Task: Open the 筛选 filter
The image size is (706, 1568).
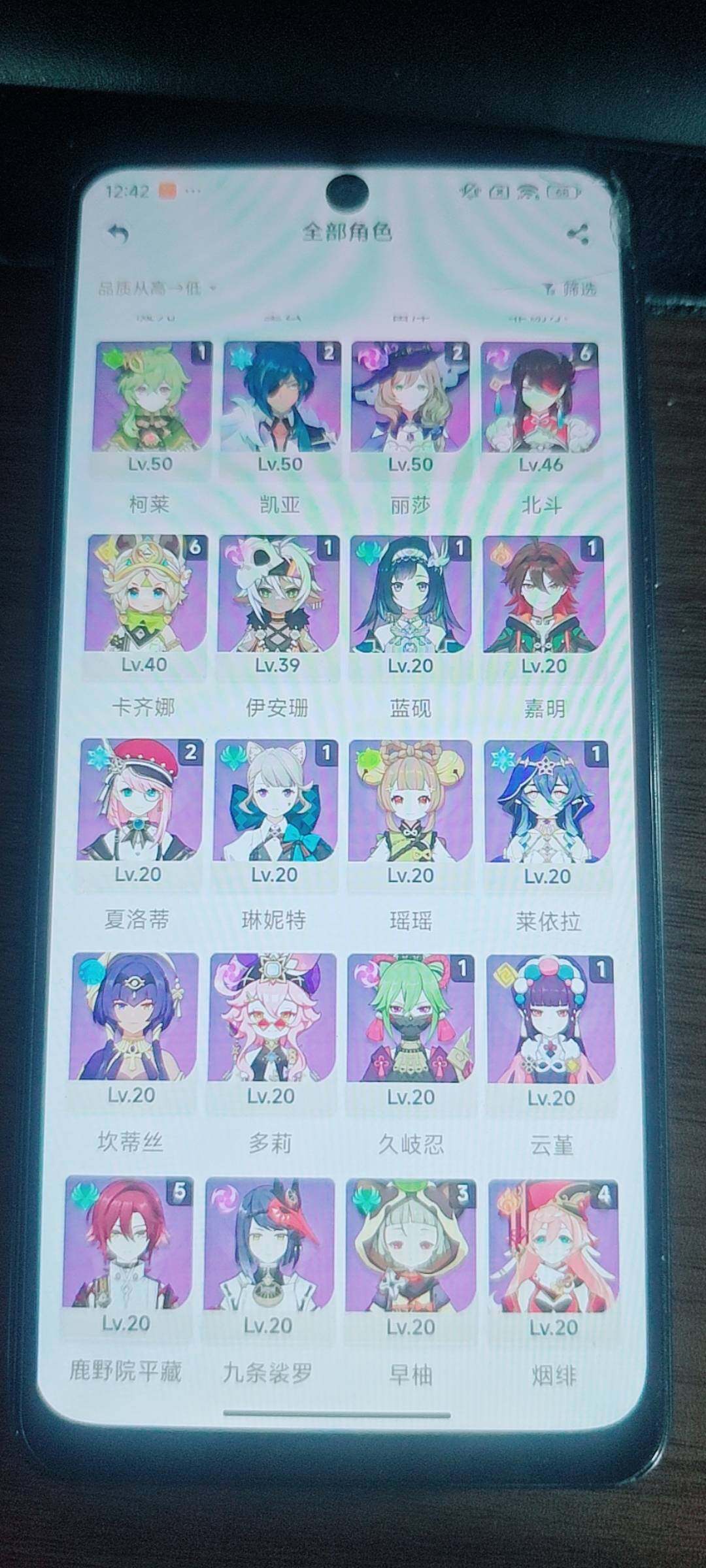Action: tap(570, 288)
